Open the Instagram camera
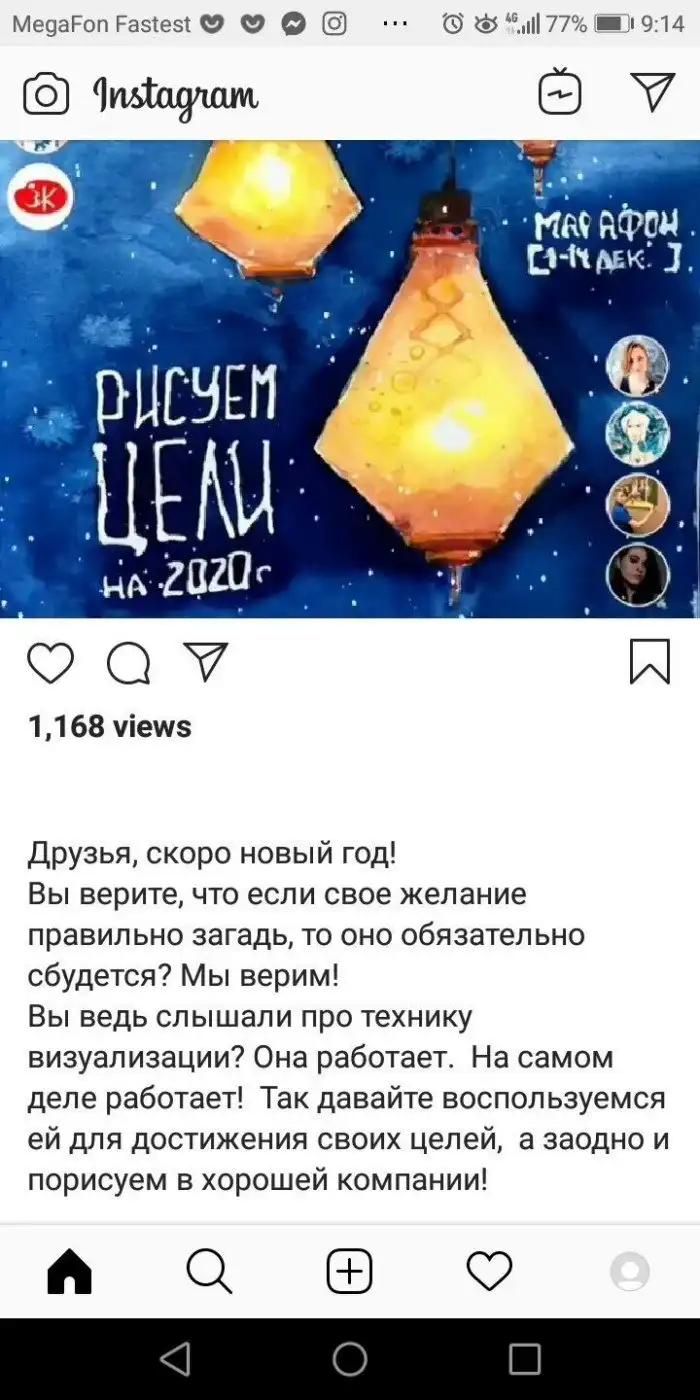Image resolution: width=700 pixels, height=1400 pixels. pos(46,95)
